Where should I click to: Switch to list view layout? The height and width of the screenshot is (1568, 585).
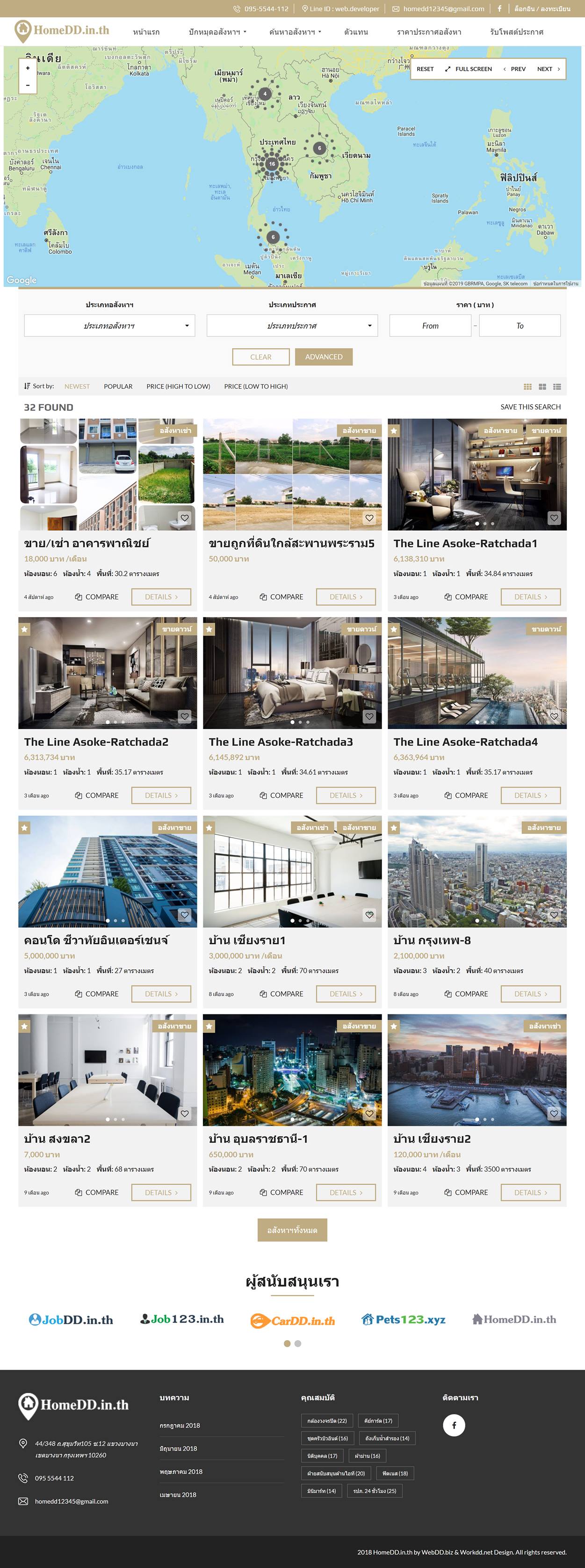(x=557, y=387)
